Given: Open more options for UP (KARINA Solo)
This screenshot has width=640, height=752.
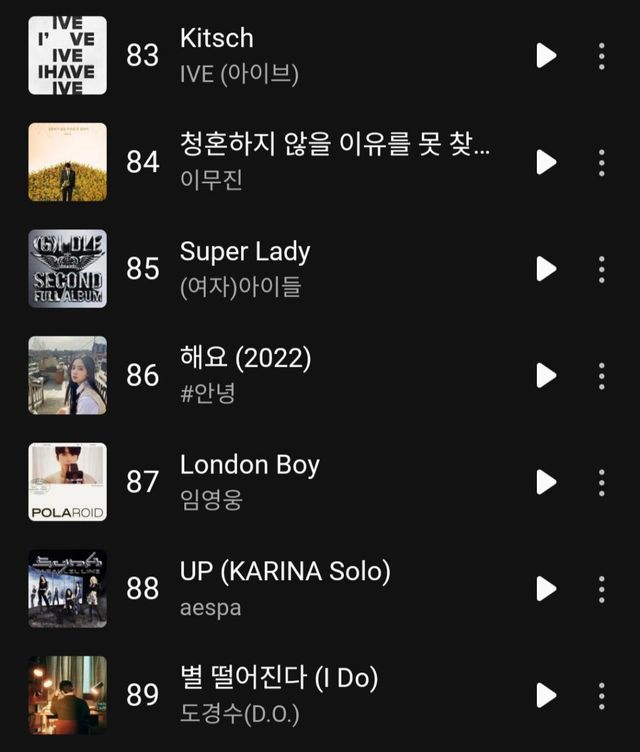Looking at the screenshot, I should (601, 588).
